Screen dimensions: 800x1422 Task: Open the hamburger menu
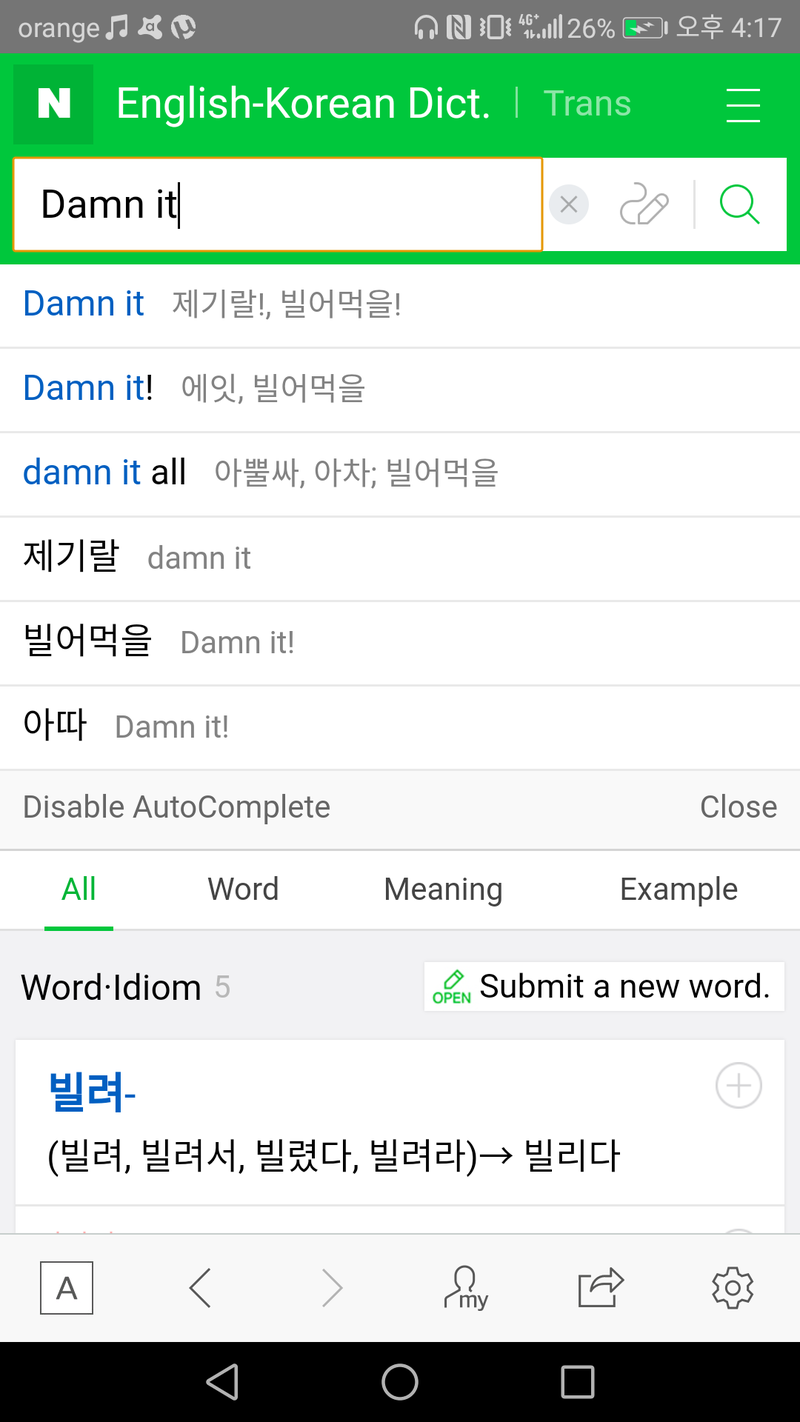(743, 105)
